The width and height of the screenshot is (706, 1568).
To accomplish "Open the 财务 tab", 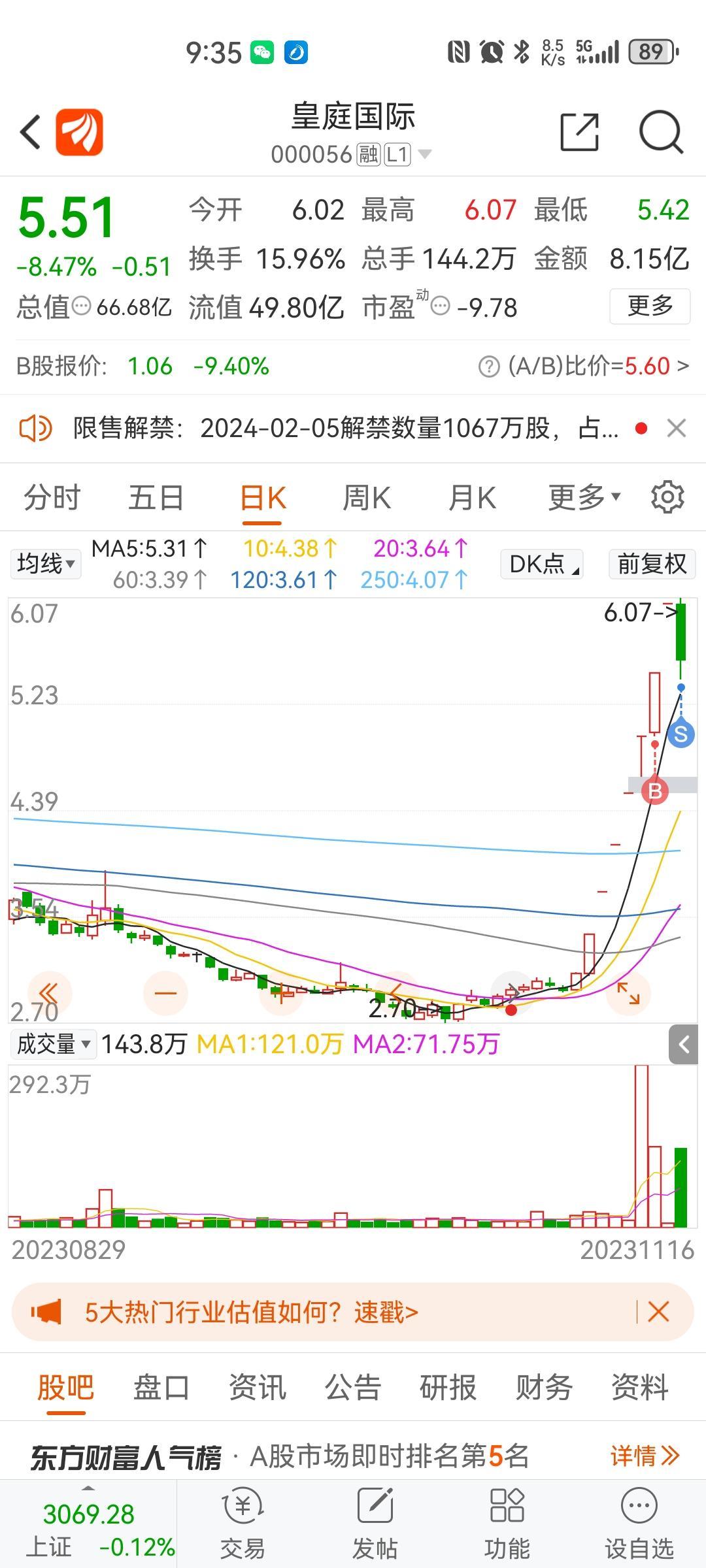I will coord(544,1387).
